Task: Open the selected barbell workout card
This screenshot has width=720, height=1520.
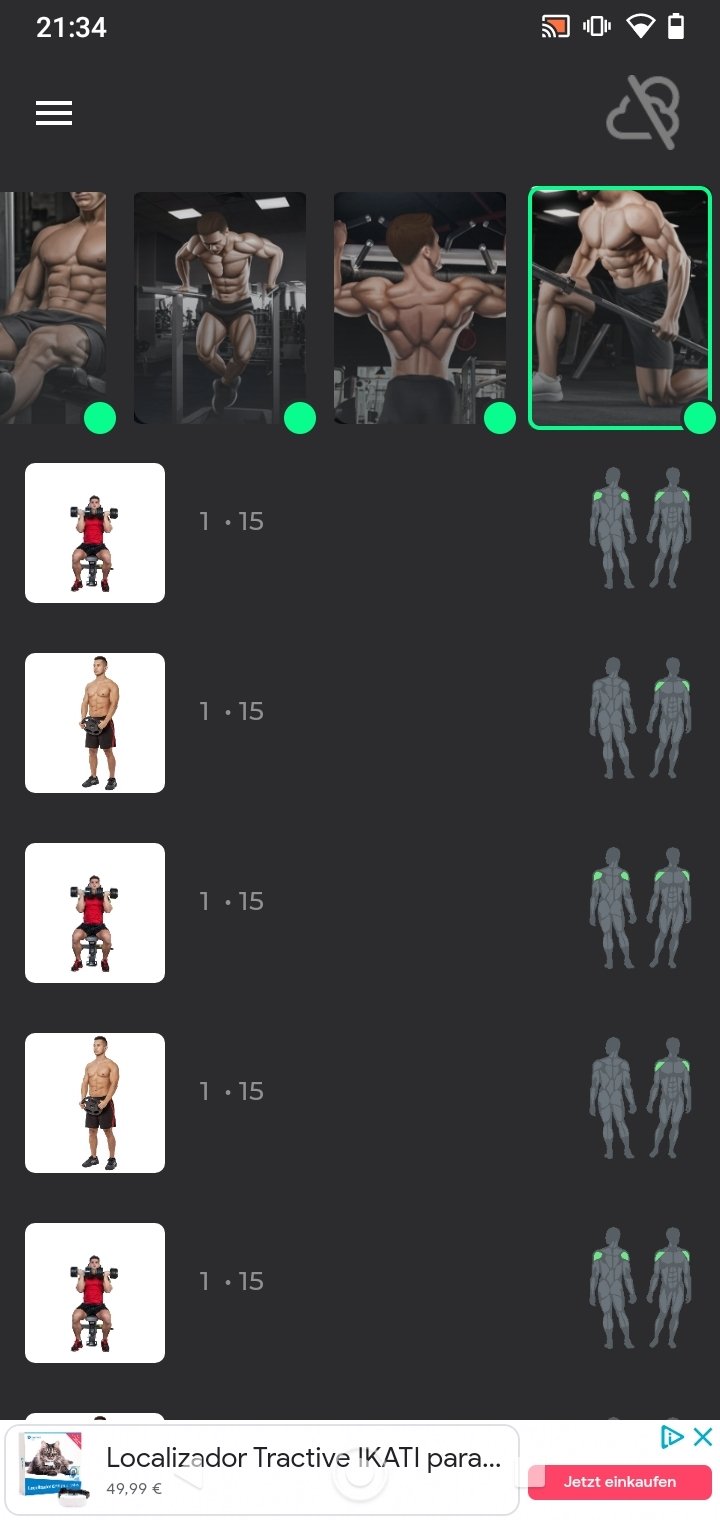Action: coord(620,308)
